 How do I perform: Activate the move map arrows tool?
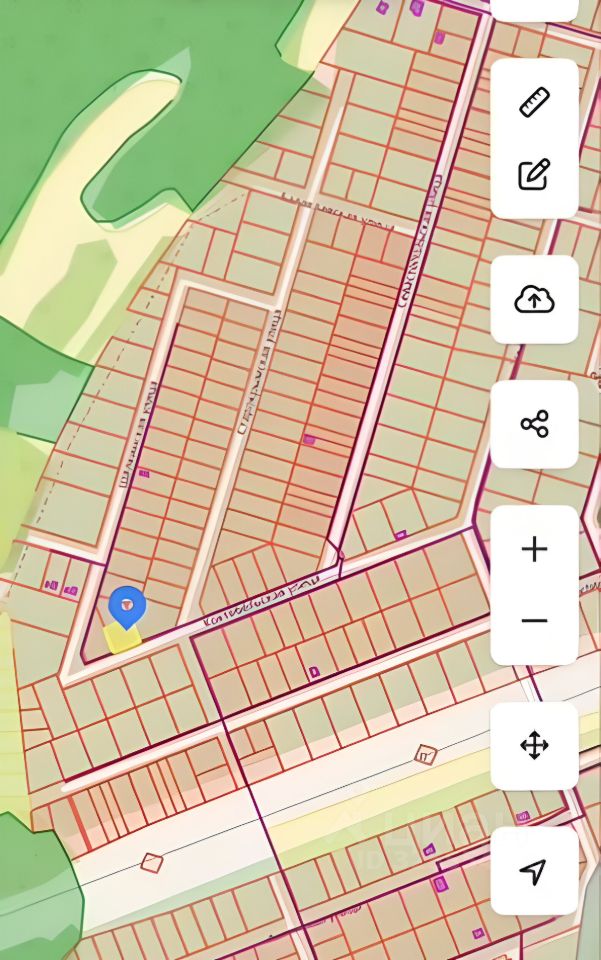535,745
